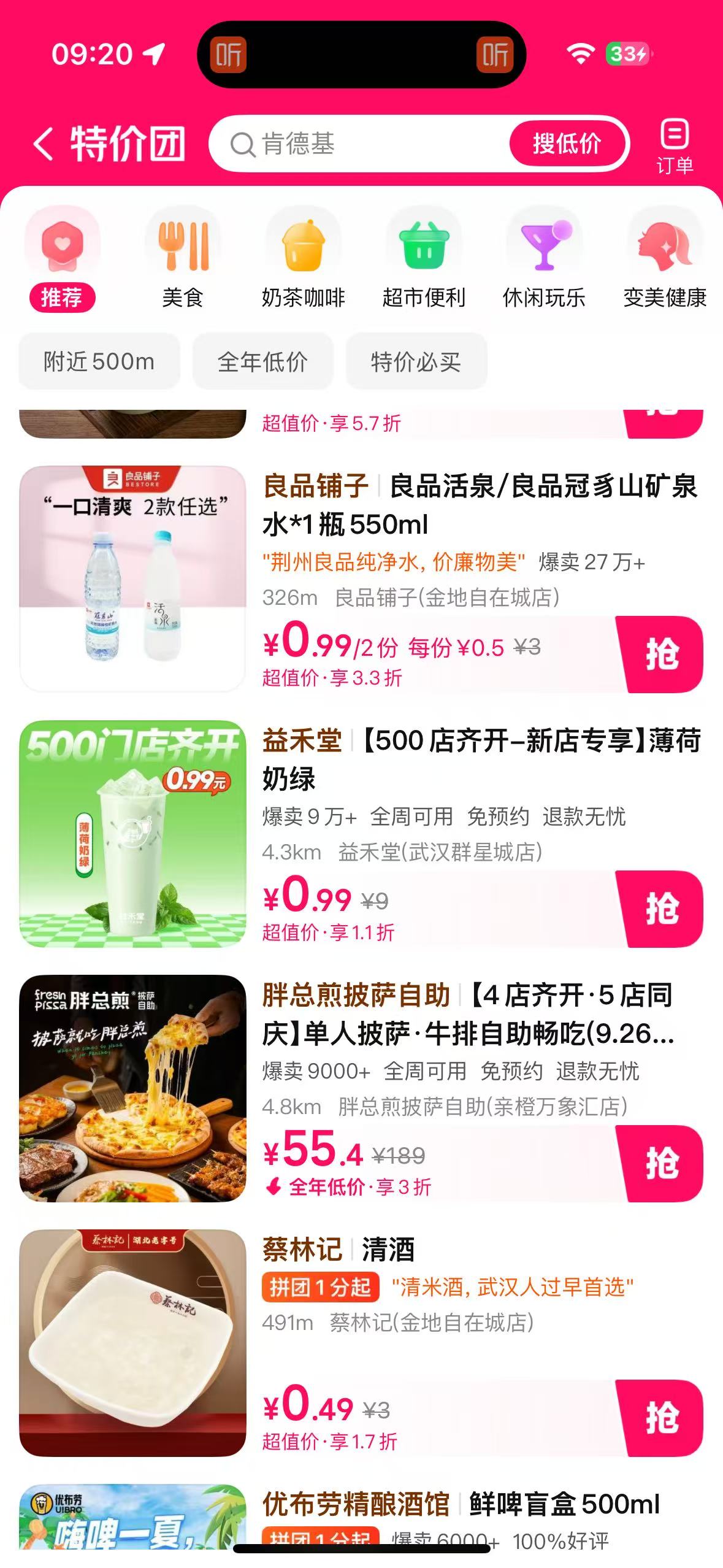Grab the 胖总煎披萨自助 buffet deal
This screenshot has height=1568, width=723.
coord(661,1163)
